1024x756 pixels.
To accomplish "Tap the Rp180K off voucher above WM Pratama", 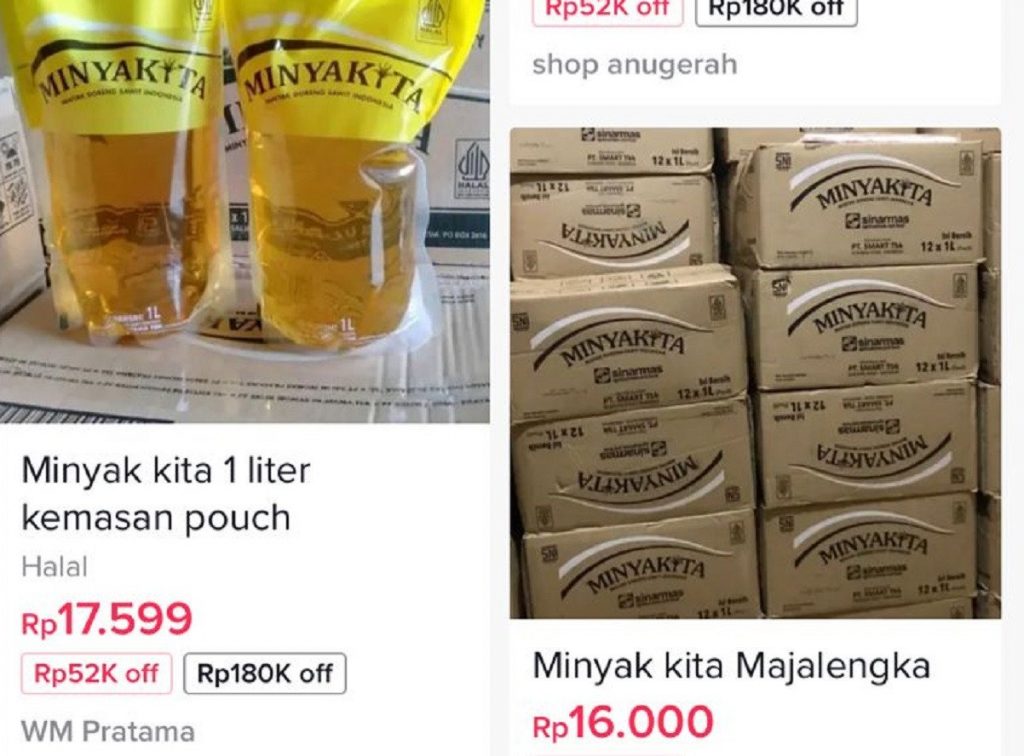I will (264, 673).
